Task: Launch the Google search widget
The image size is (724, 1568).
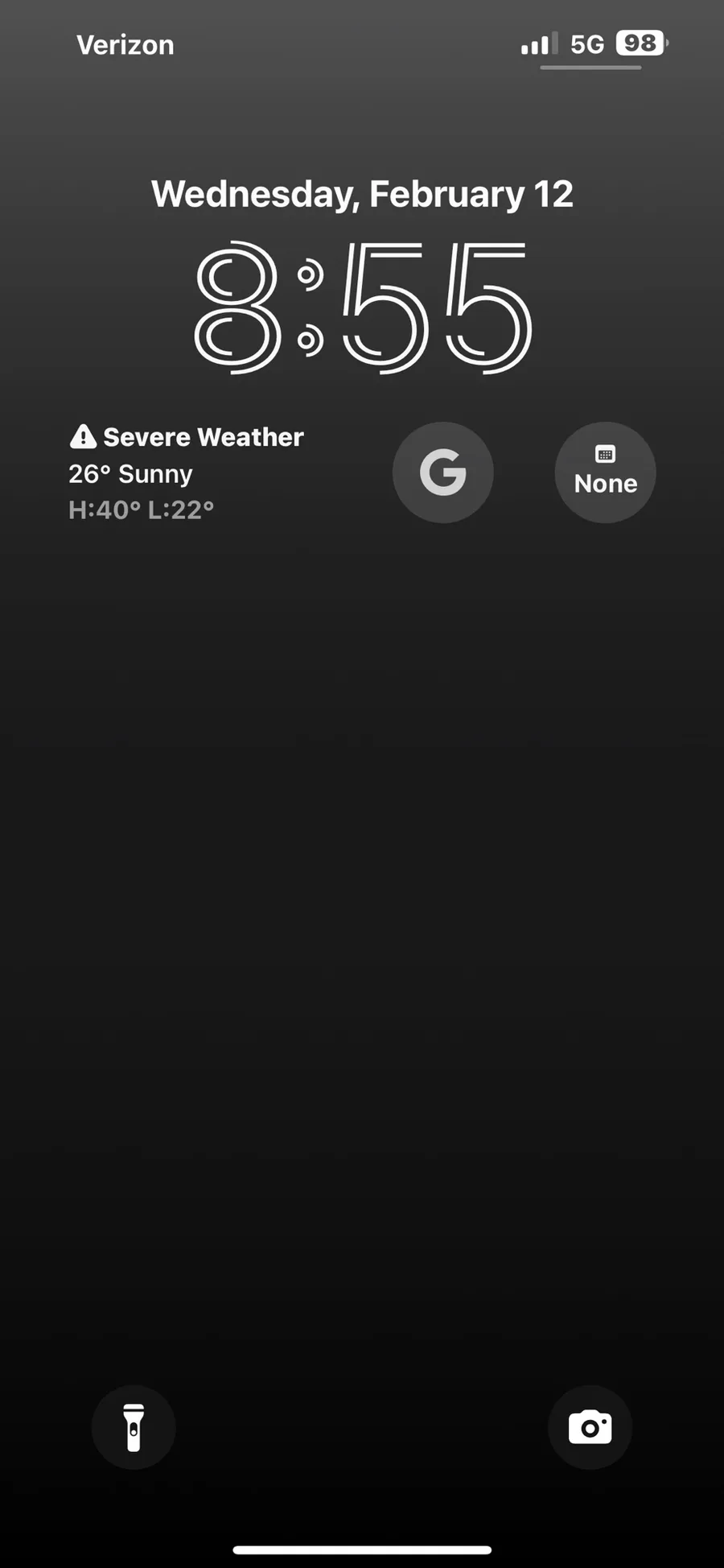Action: click(442, 472)
